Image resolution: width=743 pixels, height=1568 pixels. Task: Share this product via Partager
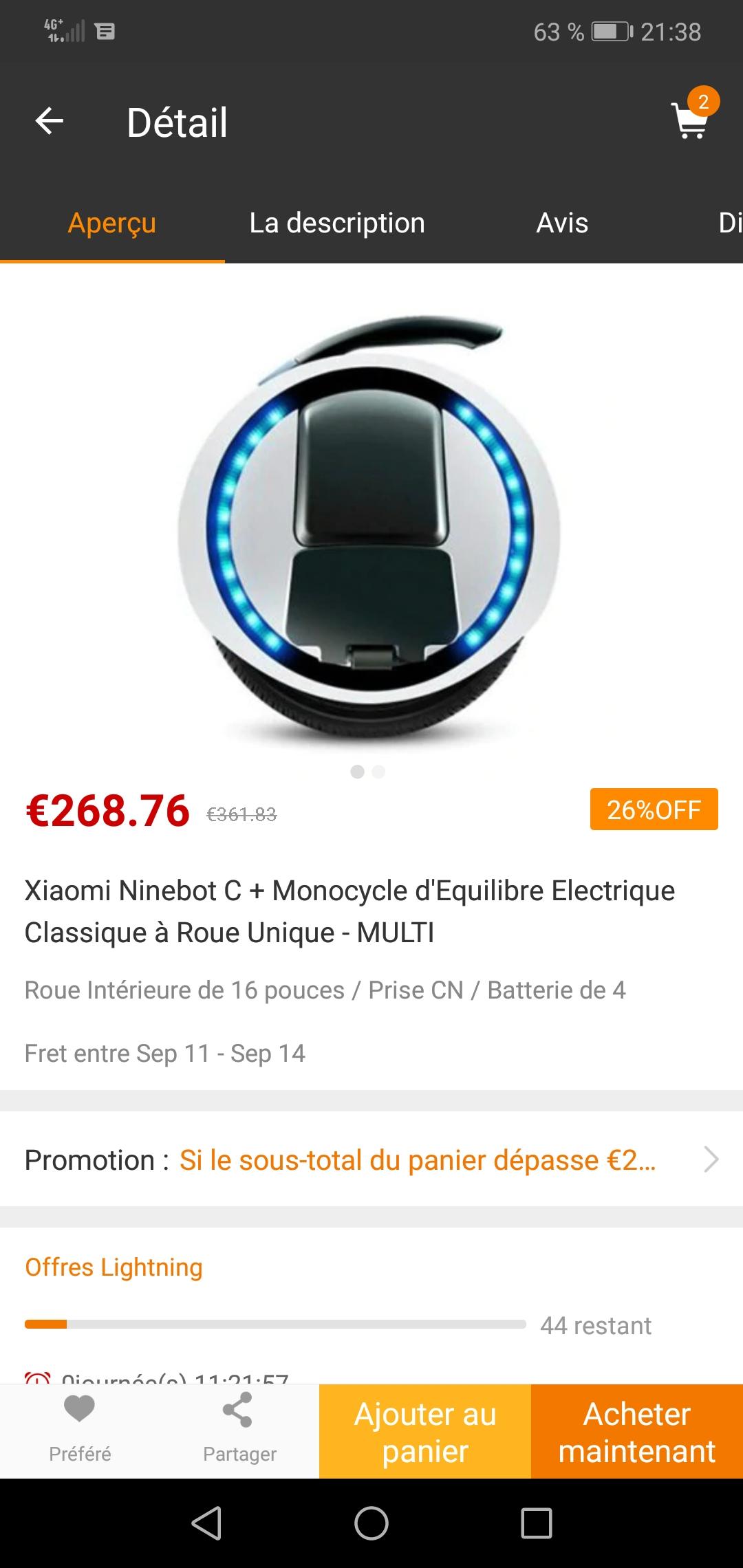(x=239, y=1430)
